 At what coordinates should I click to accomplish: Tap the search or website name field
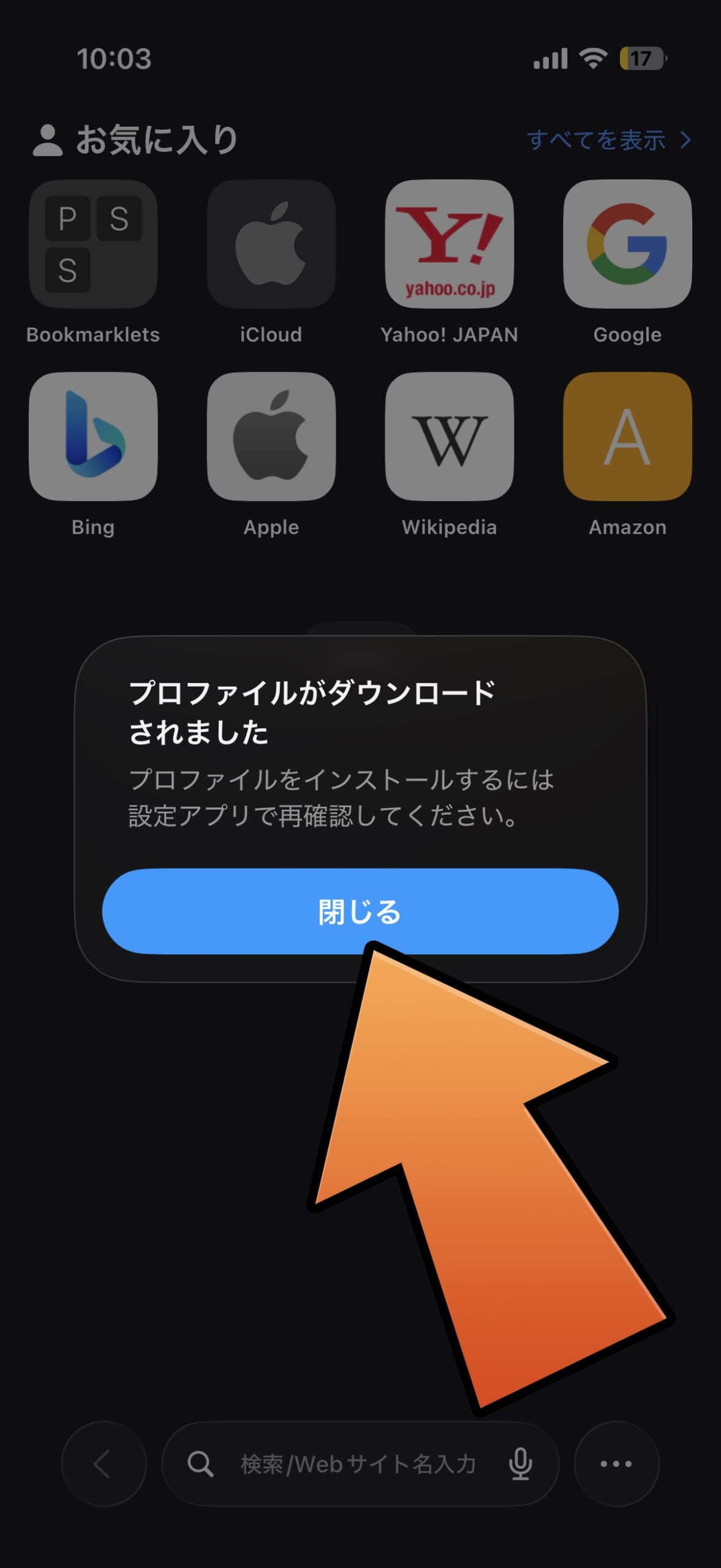pyautogui.click(x=358, y=1464)
